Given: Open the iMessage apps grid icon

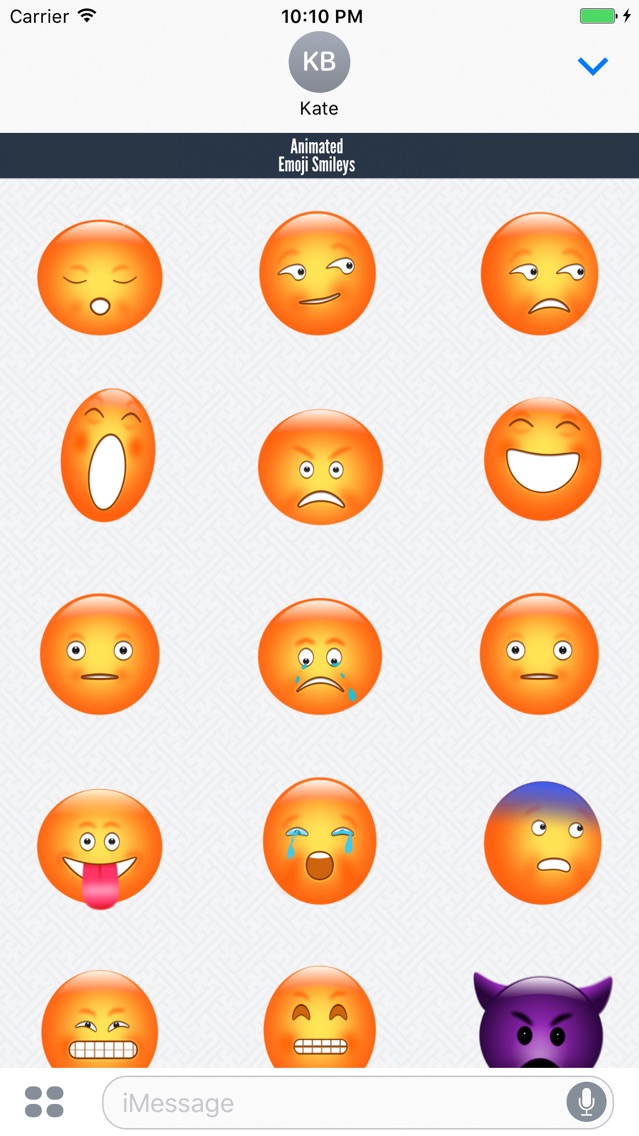Looking at the screenshot, I should [x=44, y=1102].
